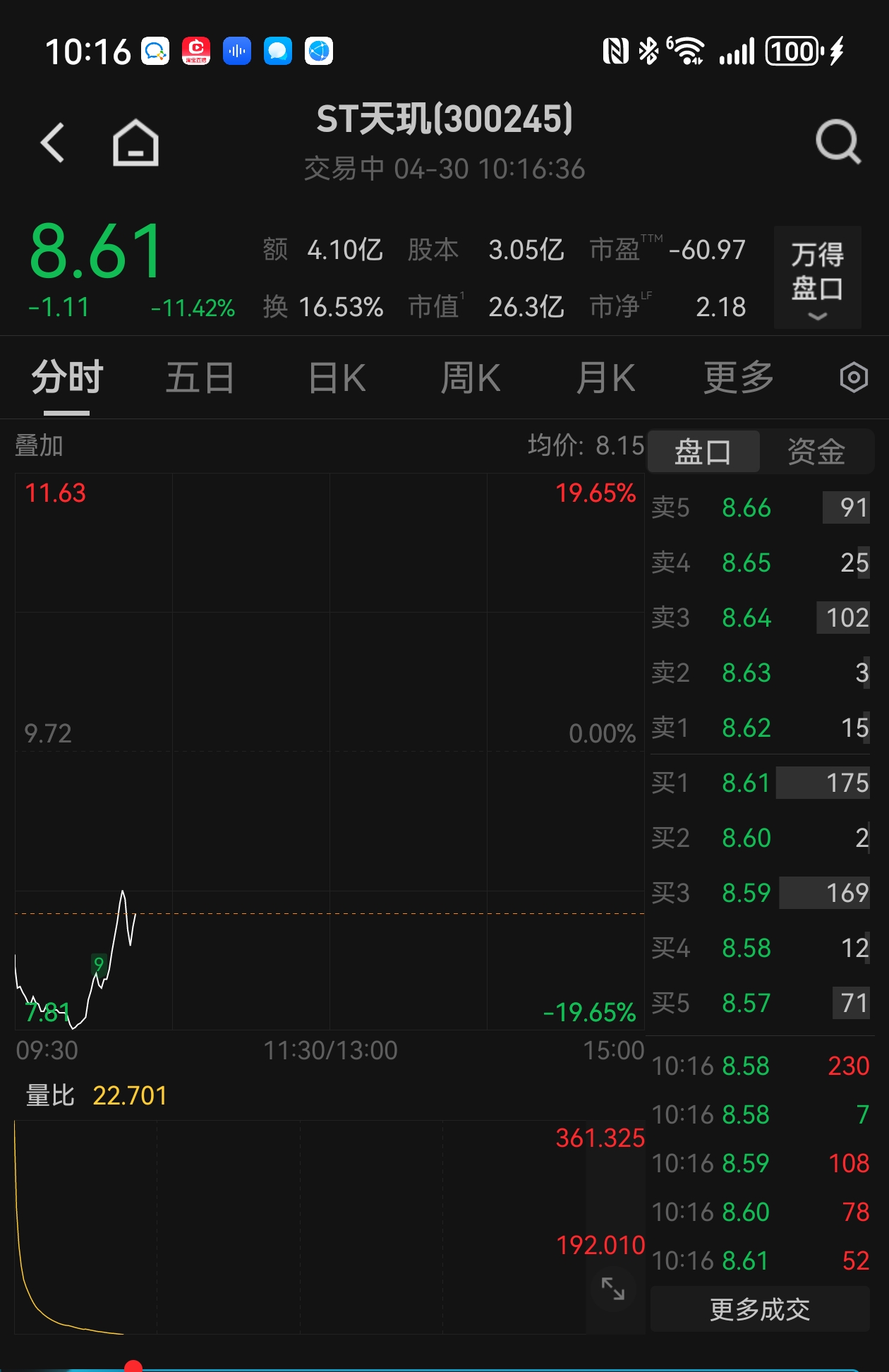Screen dimensions: 889x1372
Task: Open the home icon
Action: (135, 143)
